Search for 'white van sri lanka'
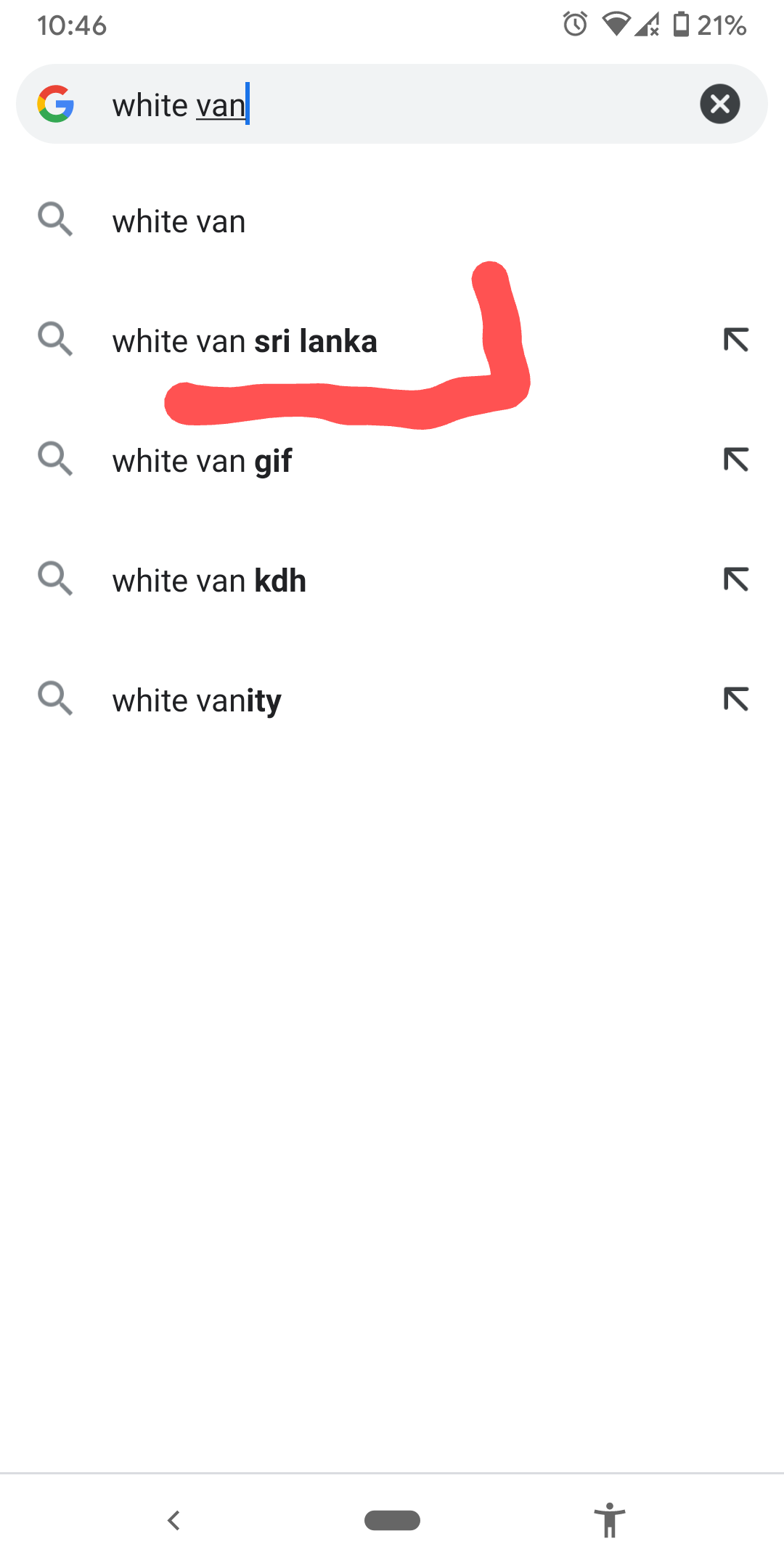Image resolution: width=784 pixels, height=1568 pixels. coord(392,340)
